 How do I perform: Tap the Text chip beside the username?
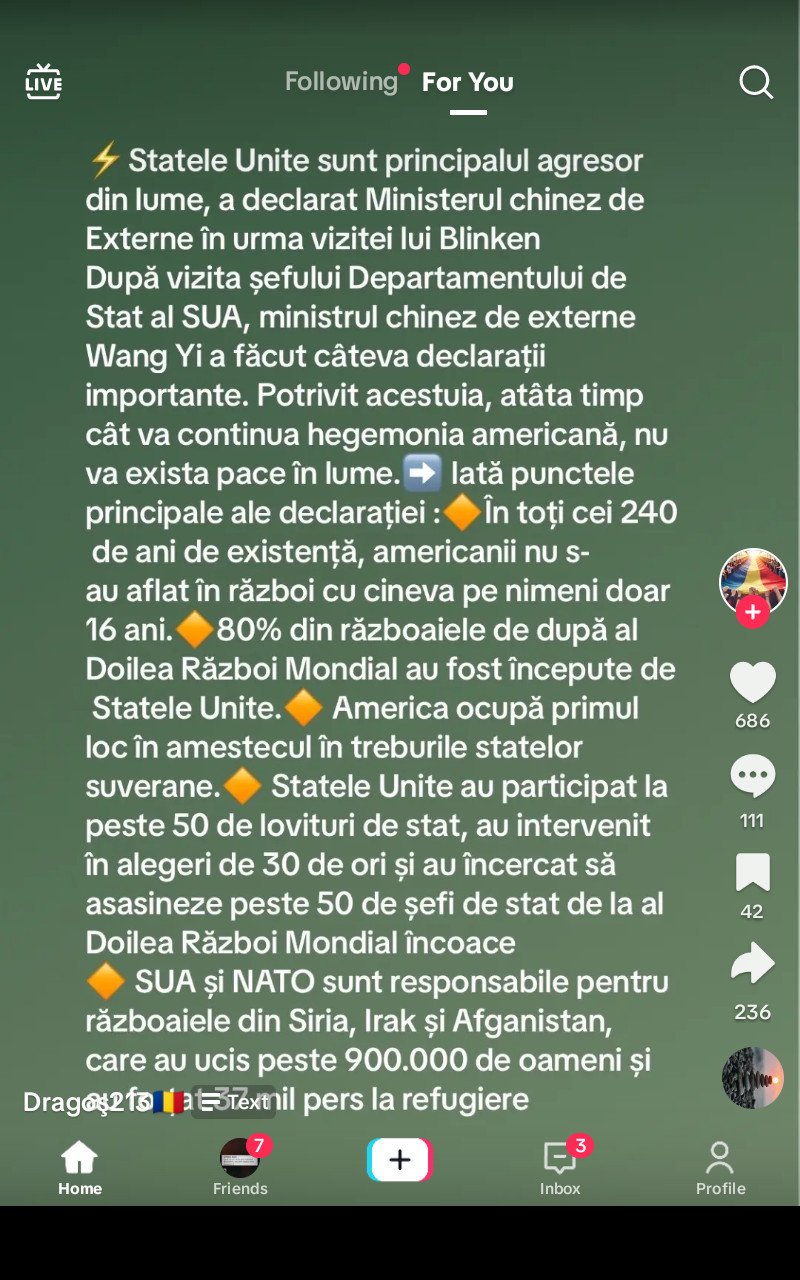[234, 1102]
